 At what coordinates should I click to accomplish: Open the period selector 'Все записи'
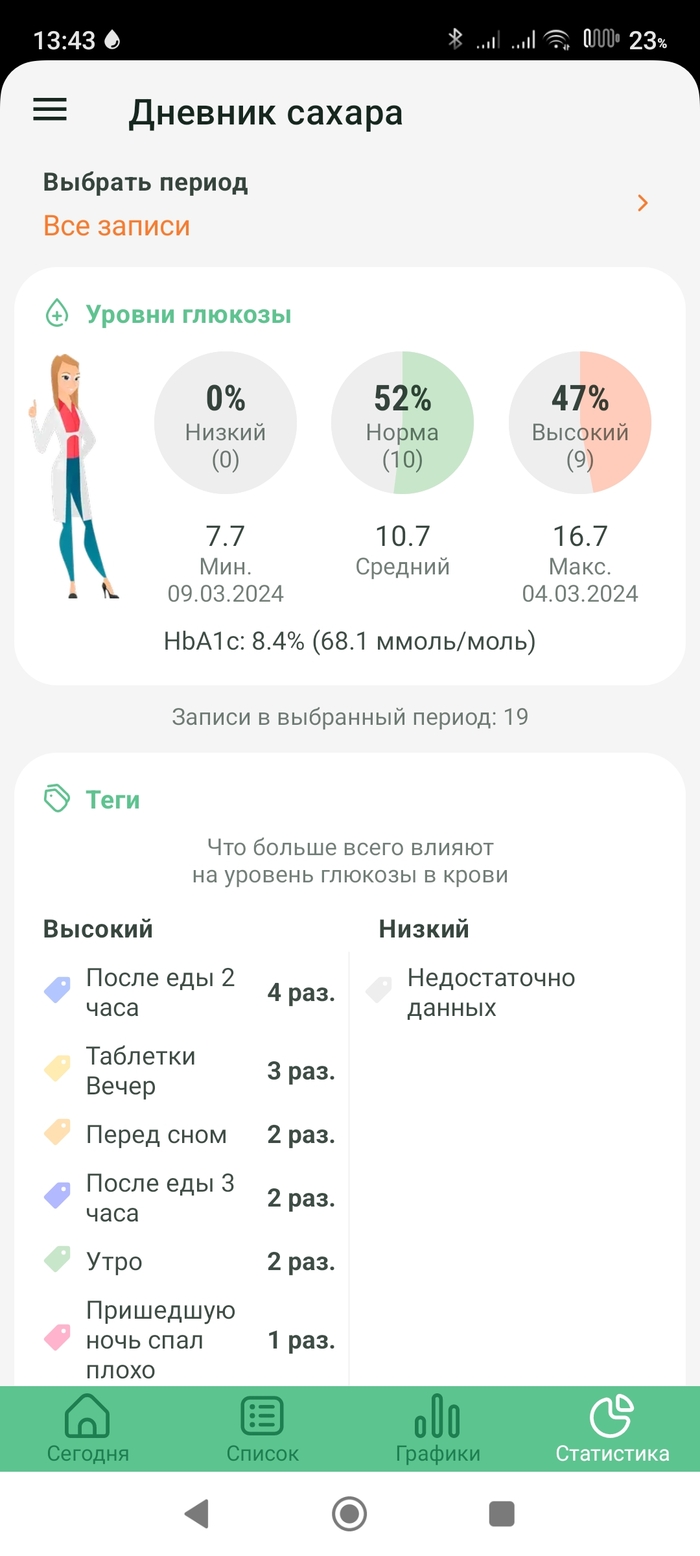point(117,225)
